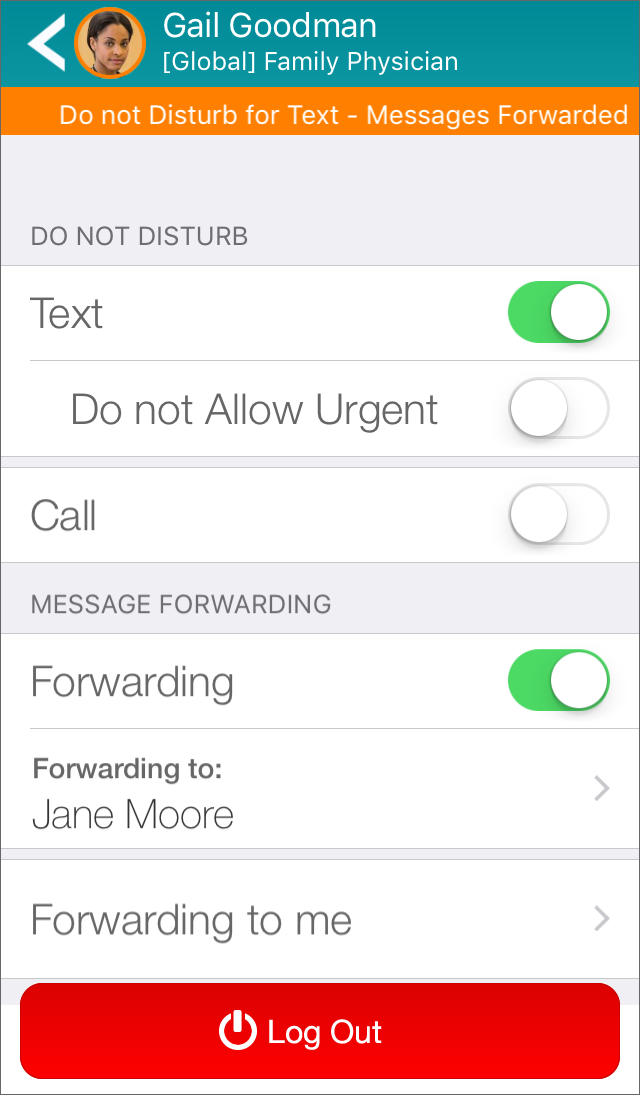Turn off Do Not Disturb for Text
Image resolution: width=640 pixels, height=1095 pixels.
pos(558,312)
